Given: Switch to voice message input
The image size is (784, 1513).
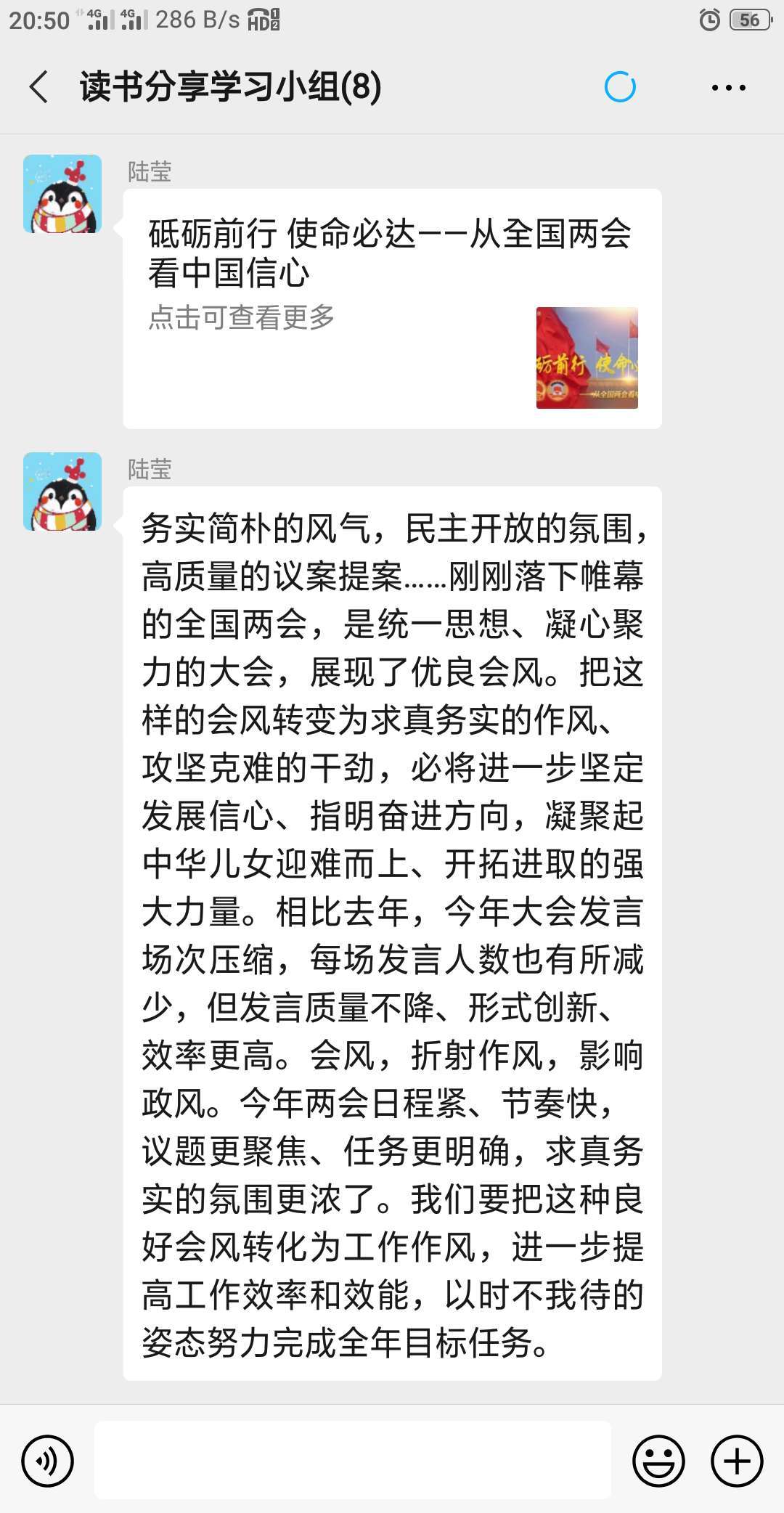Looking at the screenshot, I should [48, 1461].
